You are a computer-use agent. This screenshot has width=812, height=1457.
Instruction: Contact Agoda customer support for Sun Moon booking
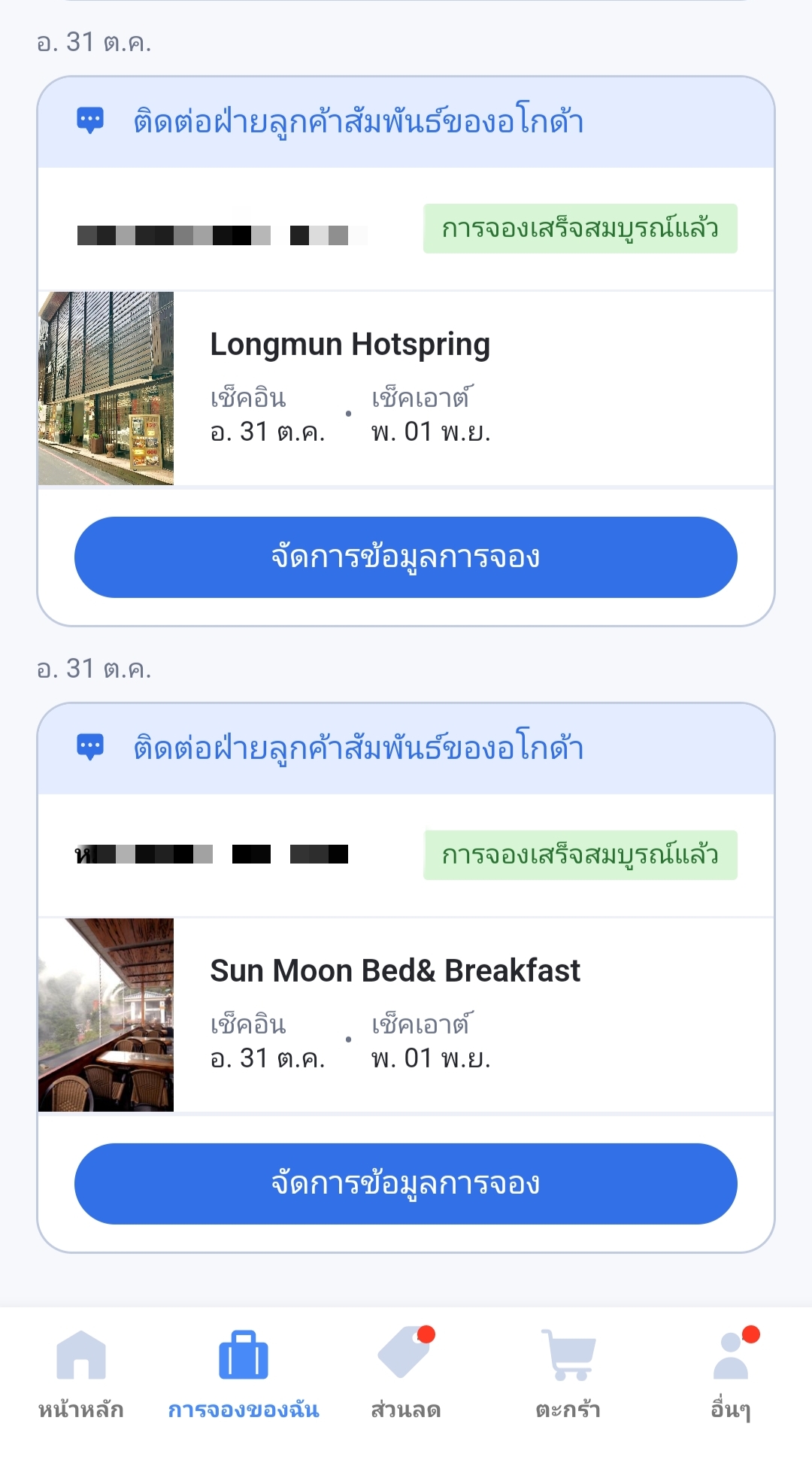pos(406,748)
